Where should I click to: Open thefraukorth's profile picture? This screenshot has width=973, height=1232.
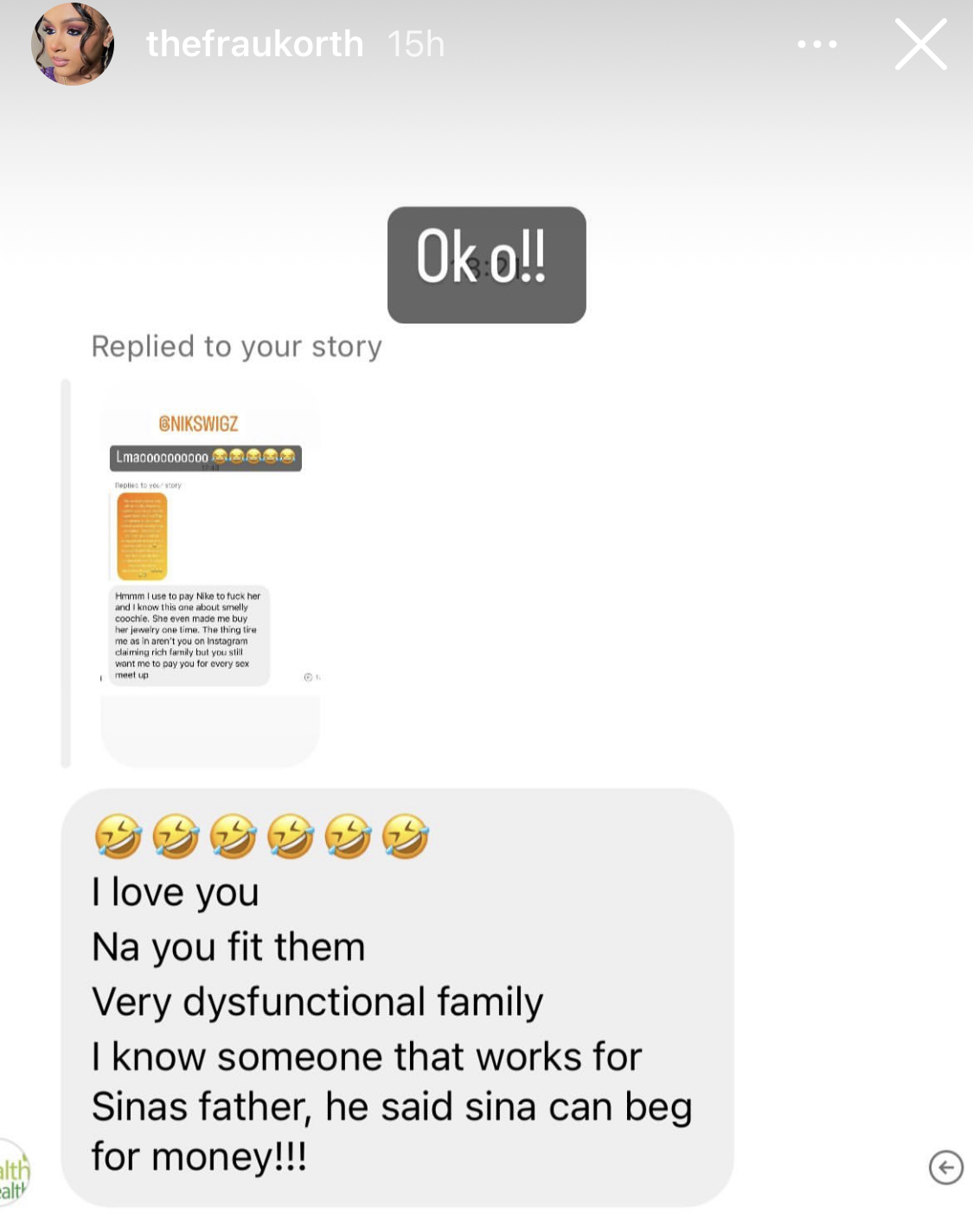[73, 45]
